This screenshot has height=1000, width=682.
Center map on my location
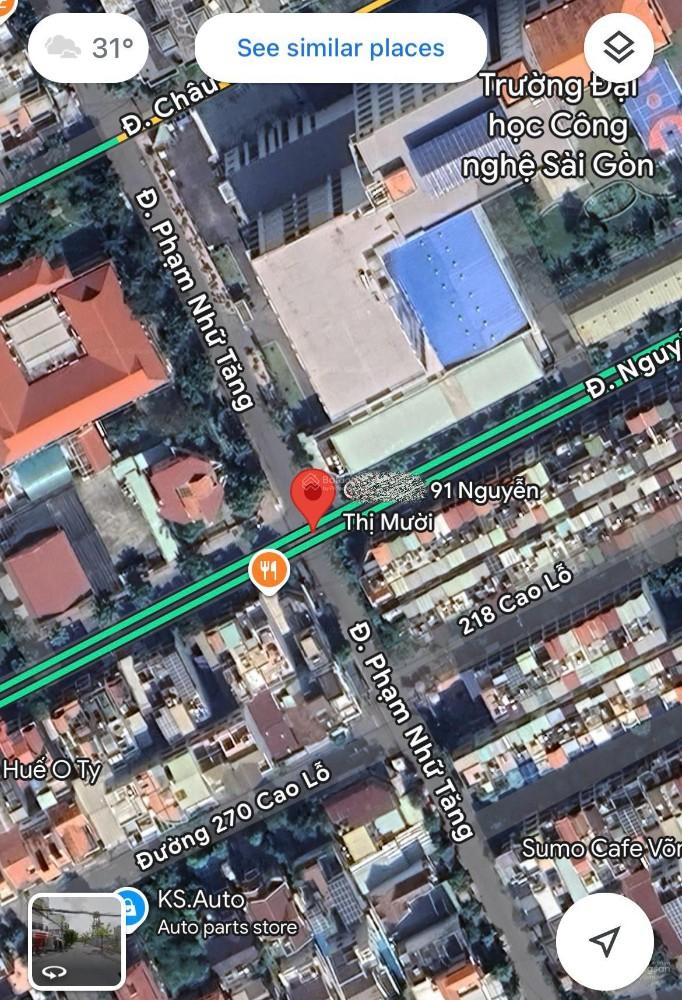pos(605,941)
